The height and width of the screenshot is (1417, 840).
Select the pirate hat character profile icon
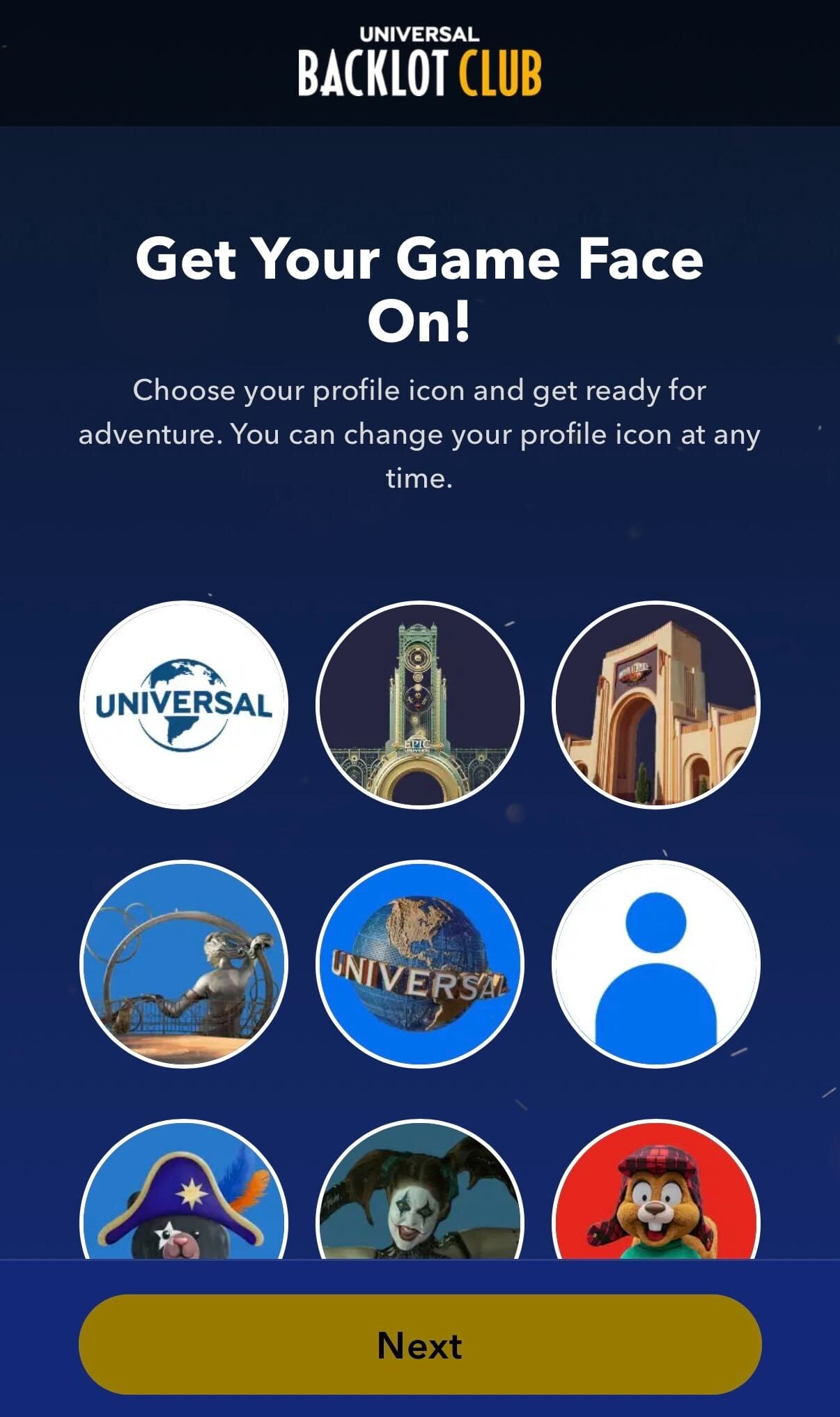[x=184, y=1189]
